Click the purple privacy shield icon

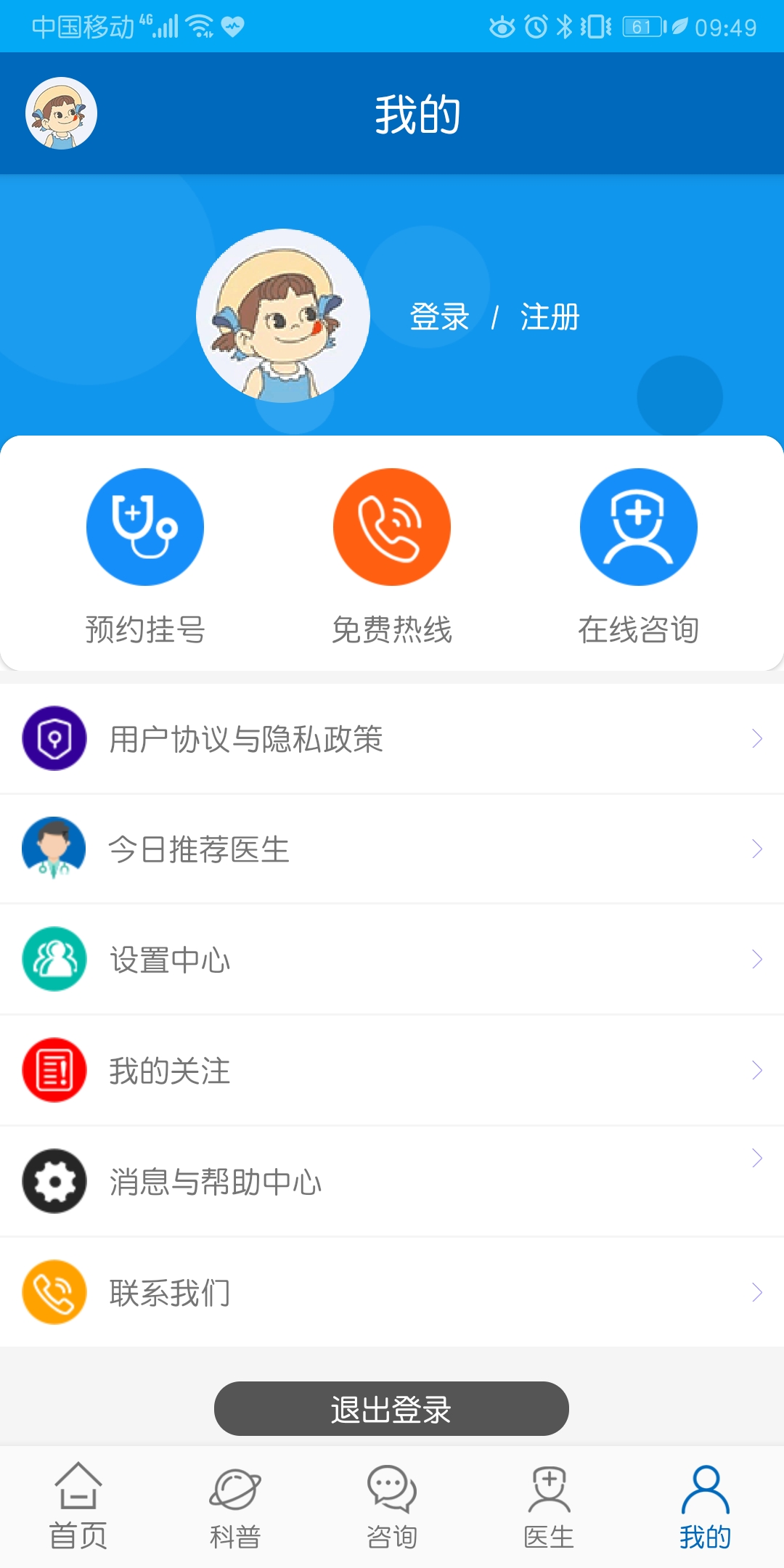[54, 739]
